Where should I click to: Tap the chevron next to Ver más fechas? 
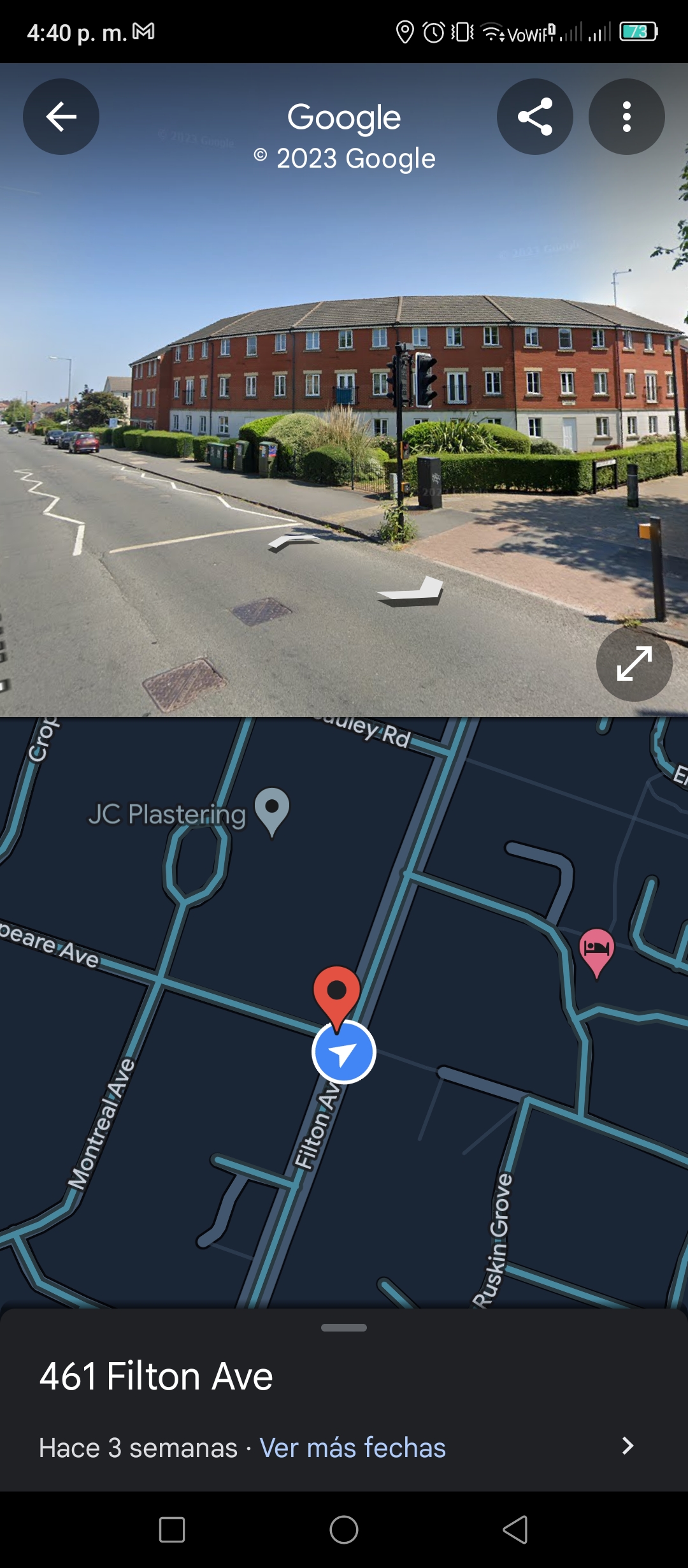pyautogui.click(x=627, y=1446)
